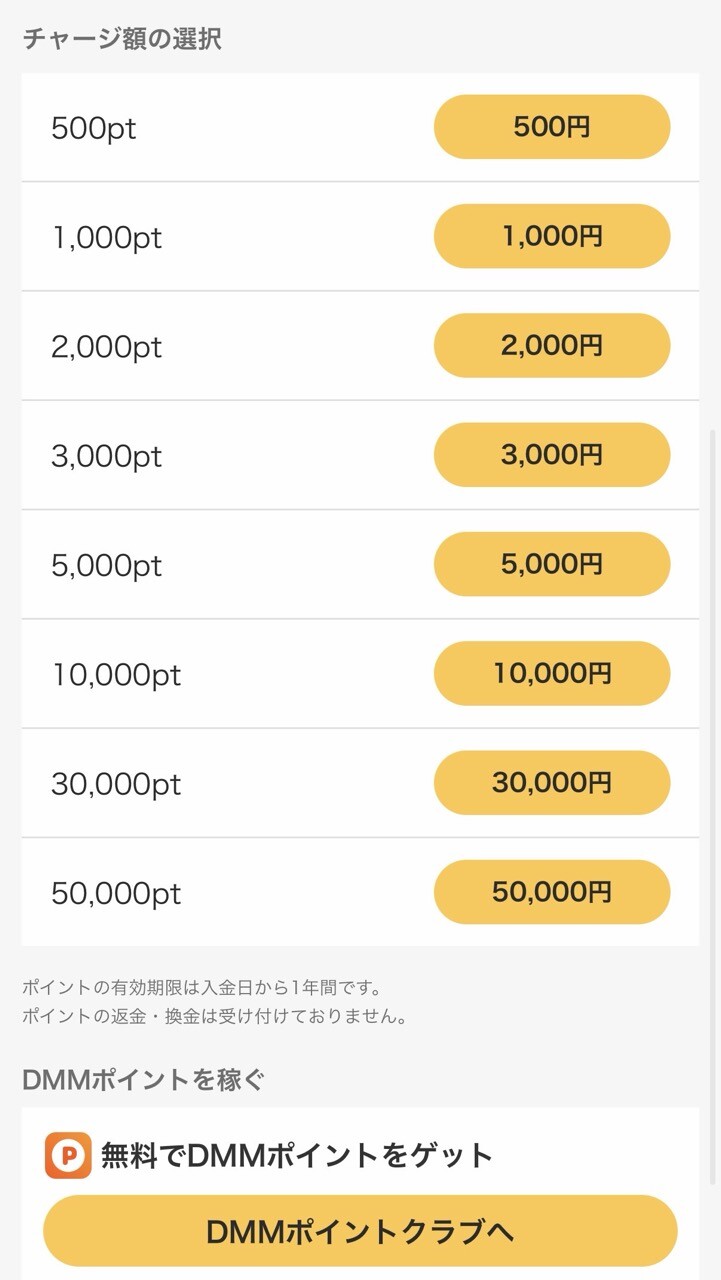721x1280 pixels.
Task: Charge 5,000円 worth of points
Action: coord(551,564)
